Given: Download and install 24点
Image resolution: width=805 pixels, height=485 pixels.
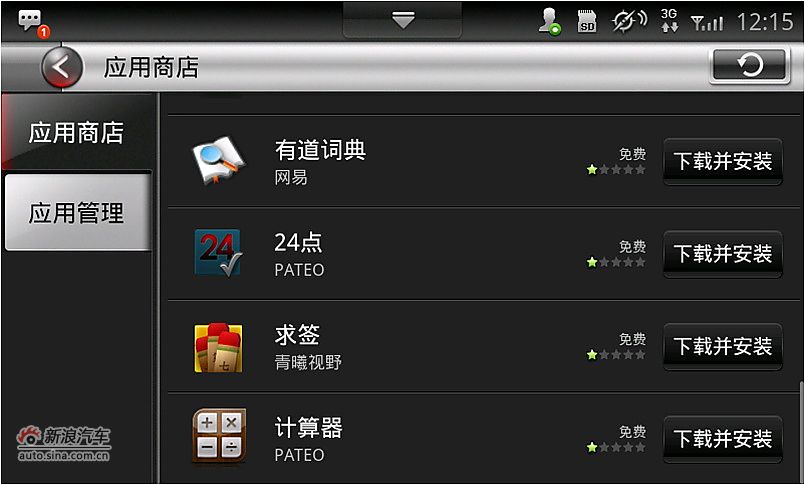Looking at the screenshot, I should (x=722, y=254).
